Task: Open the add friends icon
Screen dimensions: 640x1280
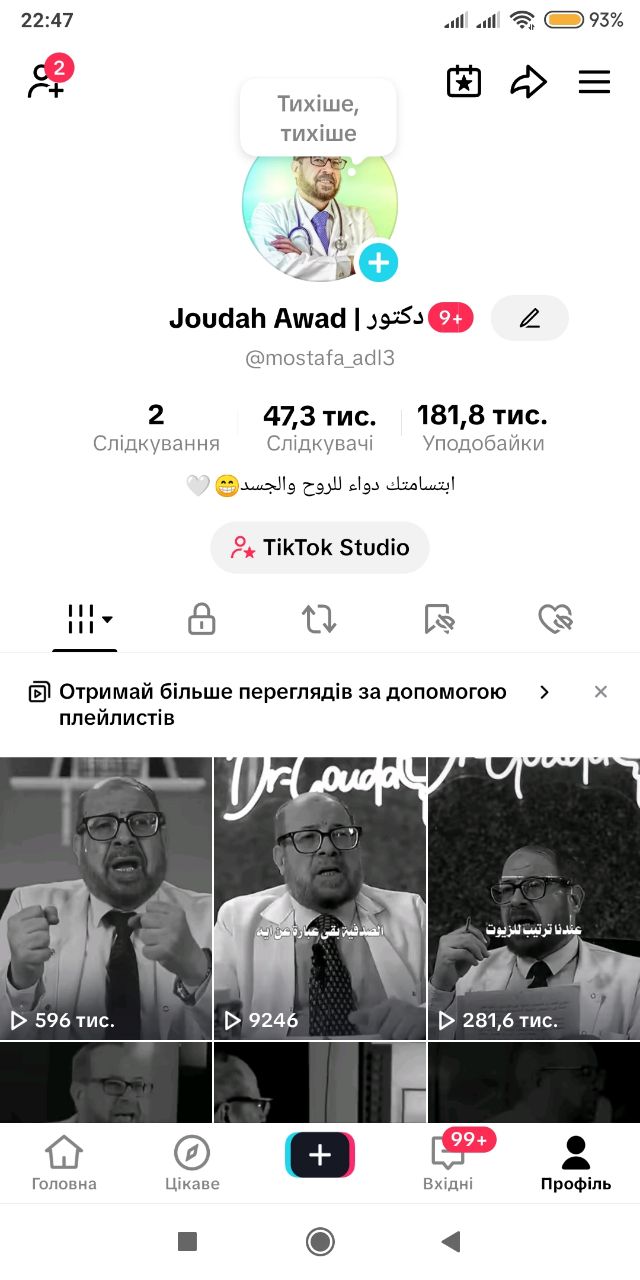Action: (46, 81)
